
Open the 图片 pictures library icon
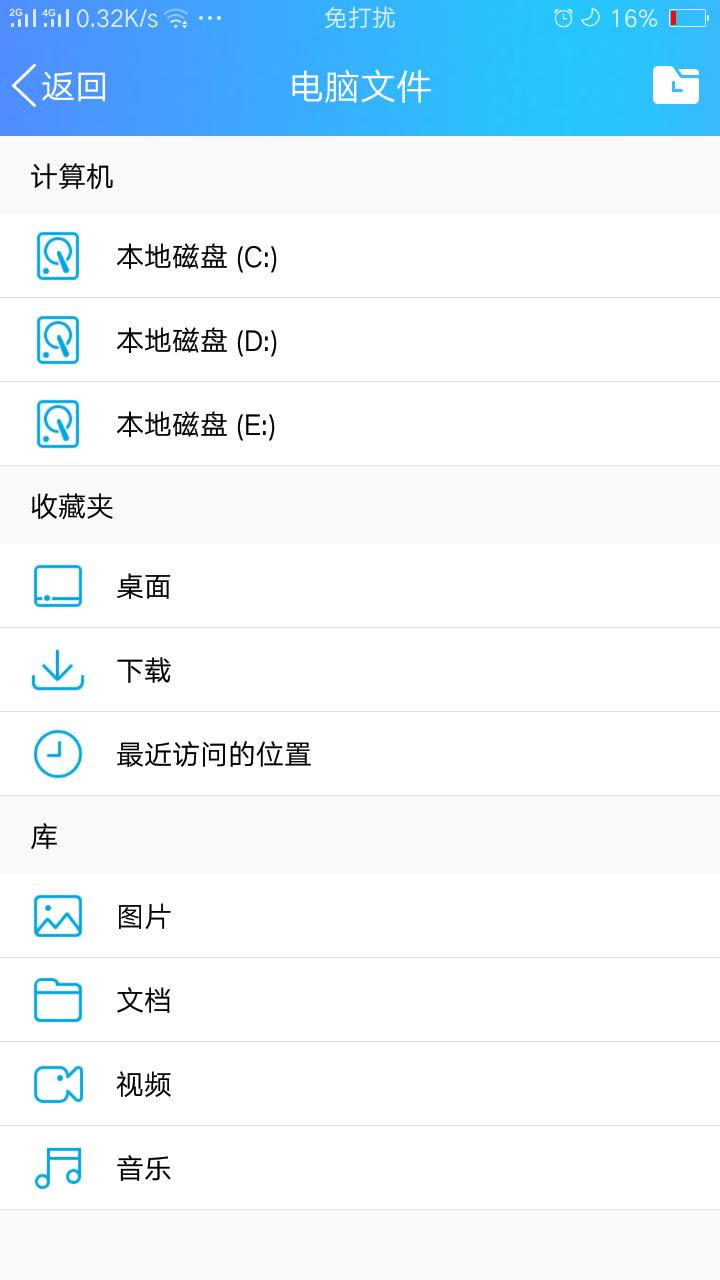[57, 916]
